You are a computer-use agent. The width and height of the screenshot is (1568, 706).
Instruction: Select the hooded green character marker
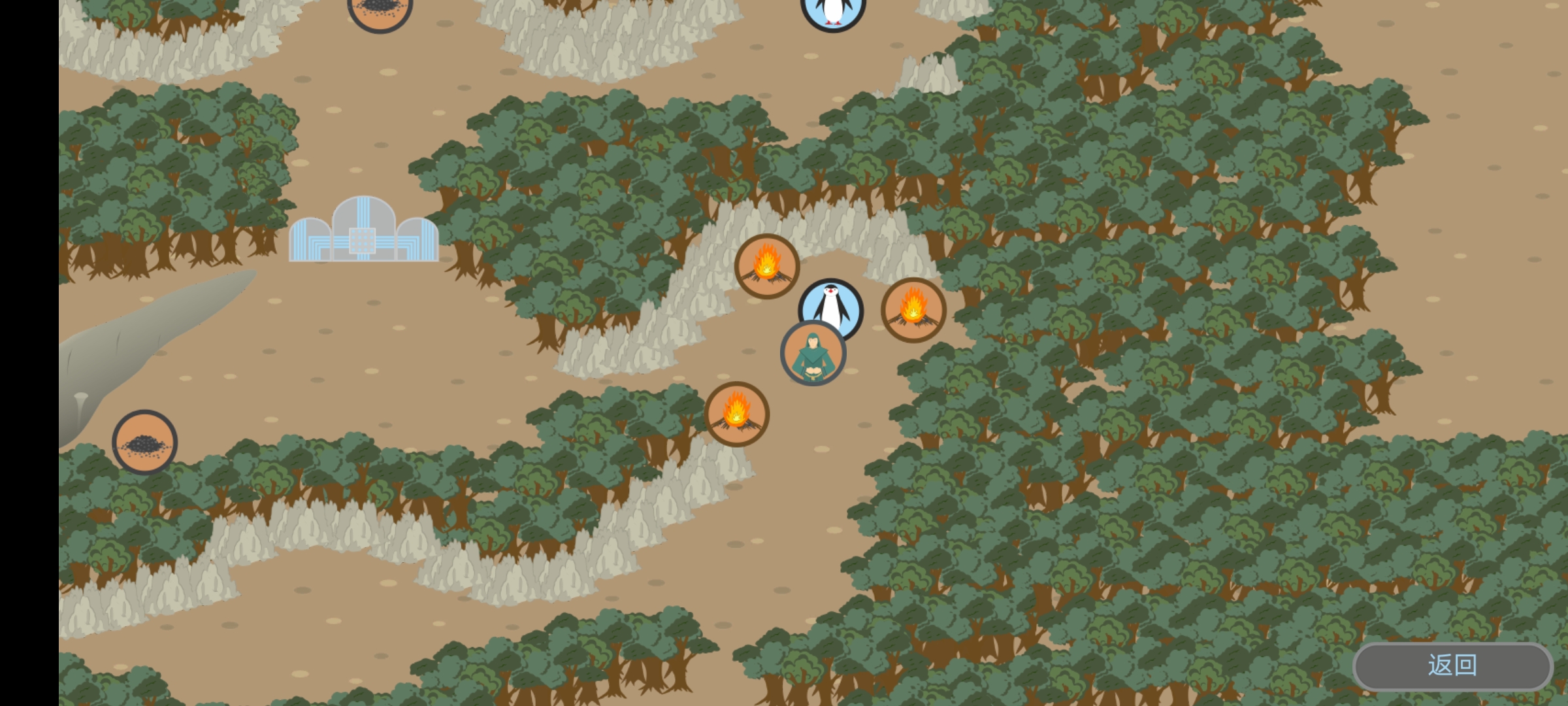coord(813,355)
